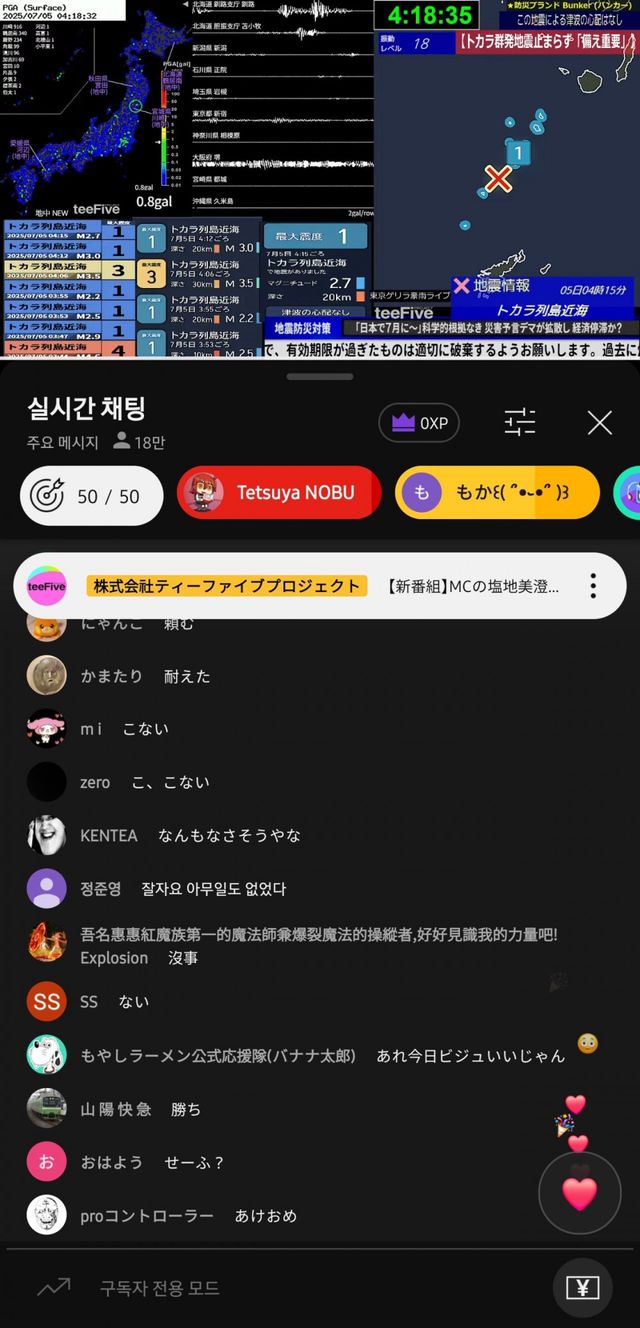The width and height of the screenshot is (640, 1328).
Task: Tap the 0XP crown badge
Action: point(419,423)
